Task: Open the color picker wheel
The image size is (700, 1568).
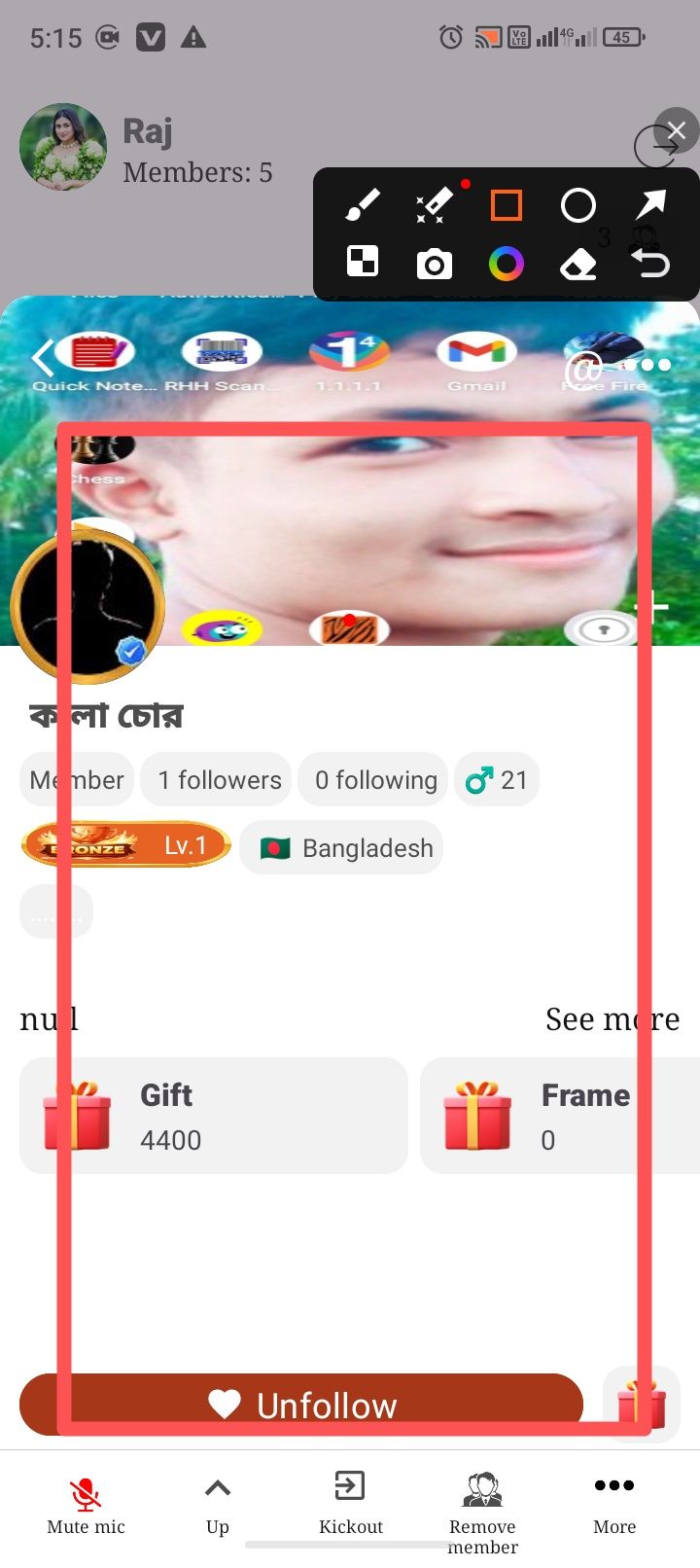Action: (x=506, y=264)
